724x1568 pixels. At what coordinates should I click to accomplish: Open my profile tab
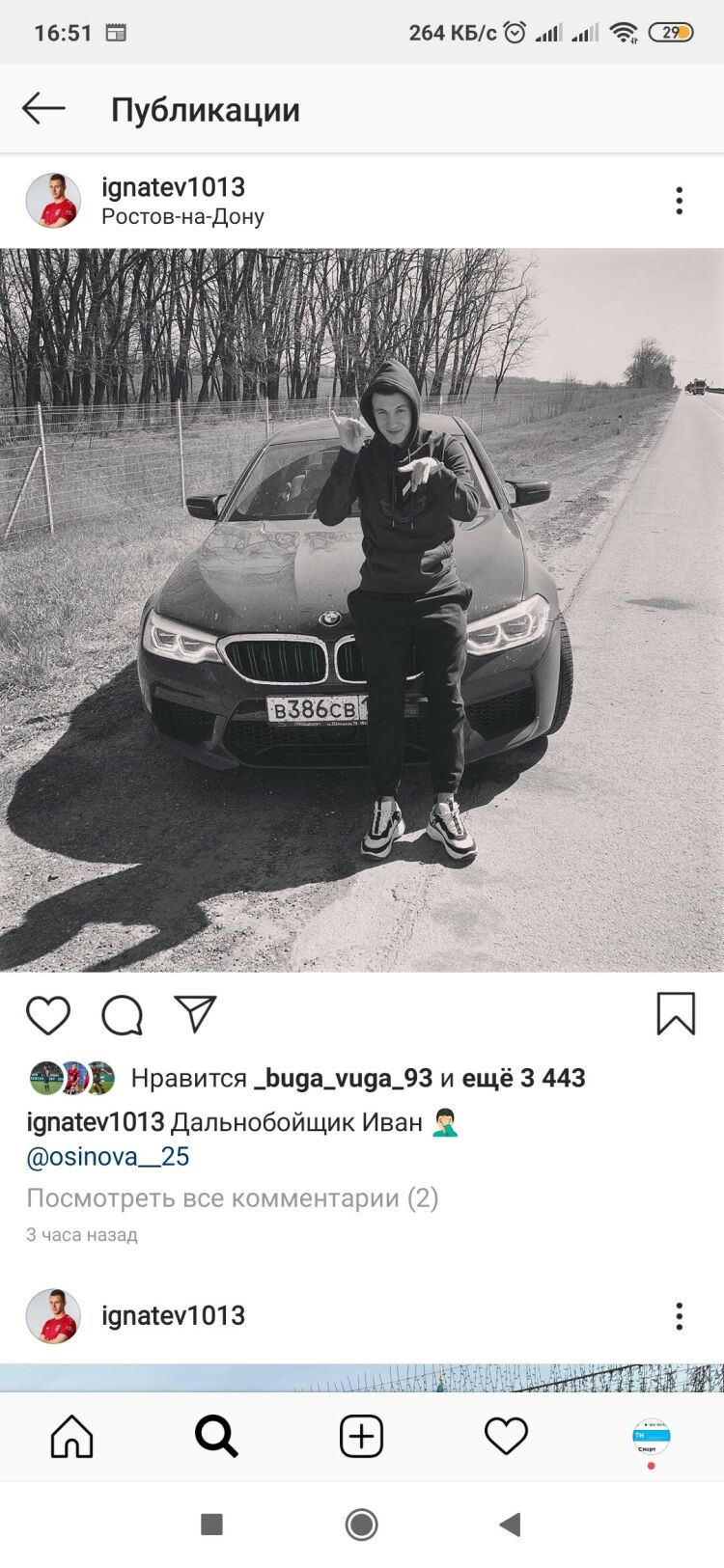click(x=651, y=1437)
